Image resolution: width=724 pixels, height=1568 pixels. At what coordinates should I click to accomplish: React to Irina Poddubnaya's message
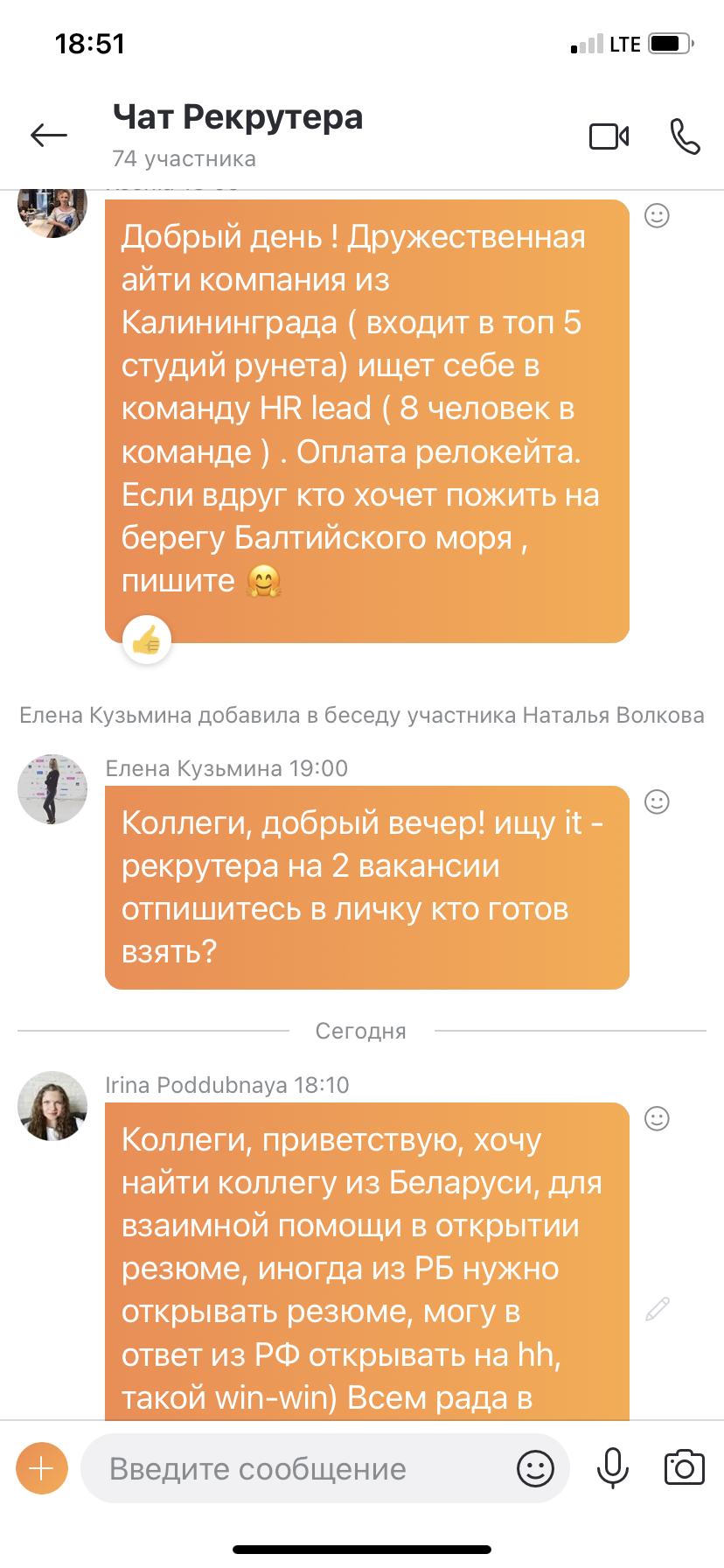tap(657, 1118)
